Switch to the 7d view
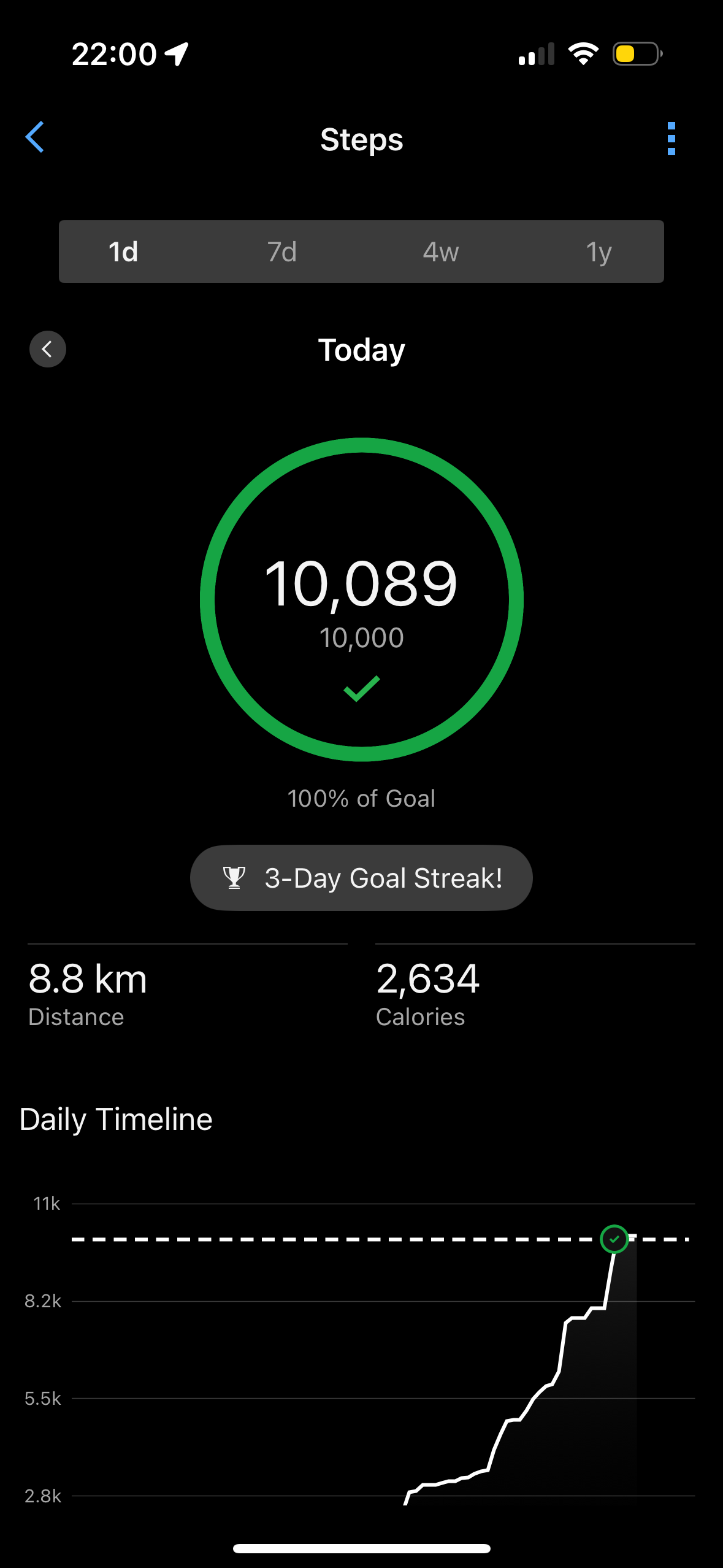The height and width of the screenshot is (1568, 723). [282, 252]
